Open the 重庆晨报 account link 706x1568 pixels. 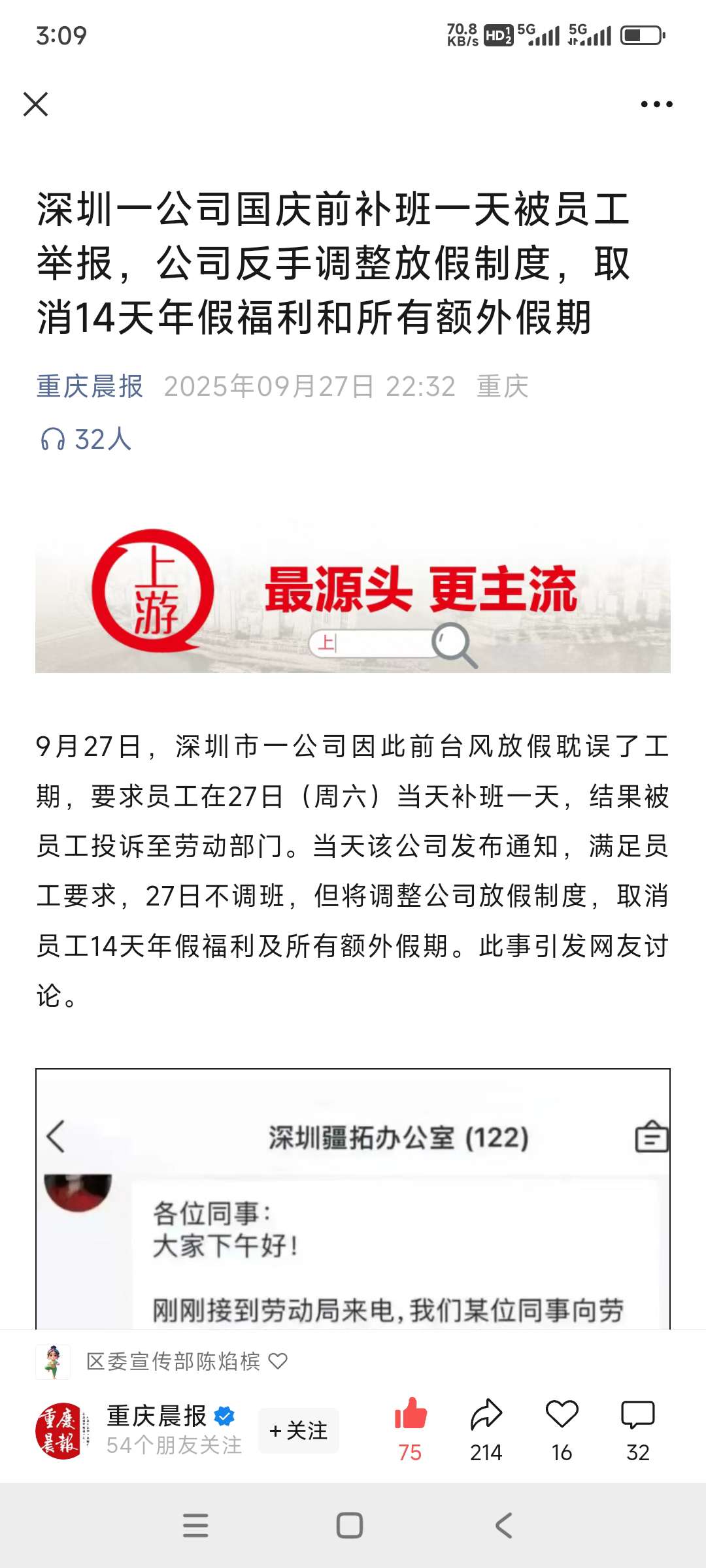coord(90,386)
